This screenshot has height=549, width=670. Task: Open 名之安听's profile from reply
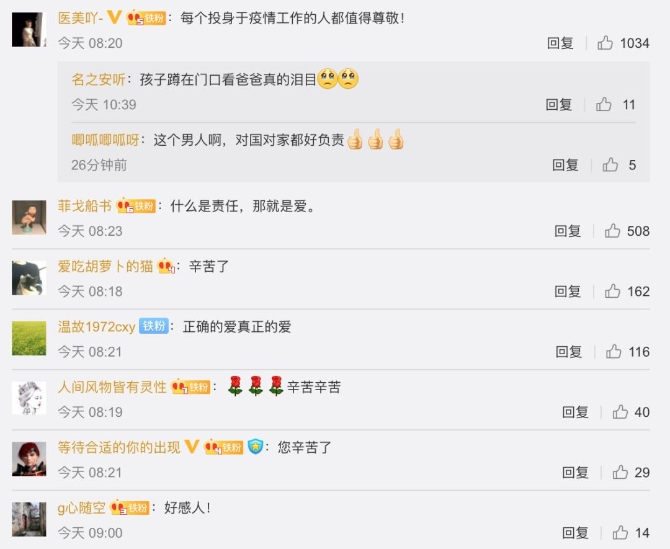pyautogui.click(x=98, y=79)
